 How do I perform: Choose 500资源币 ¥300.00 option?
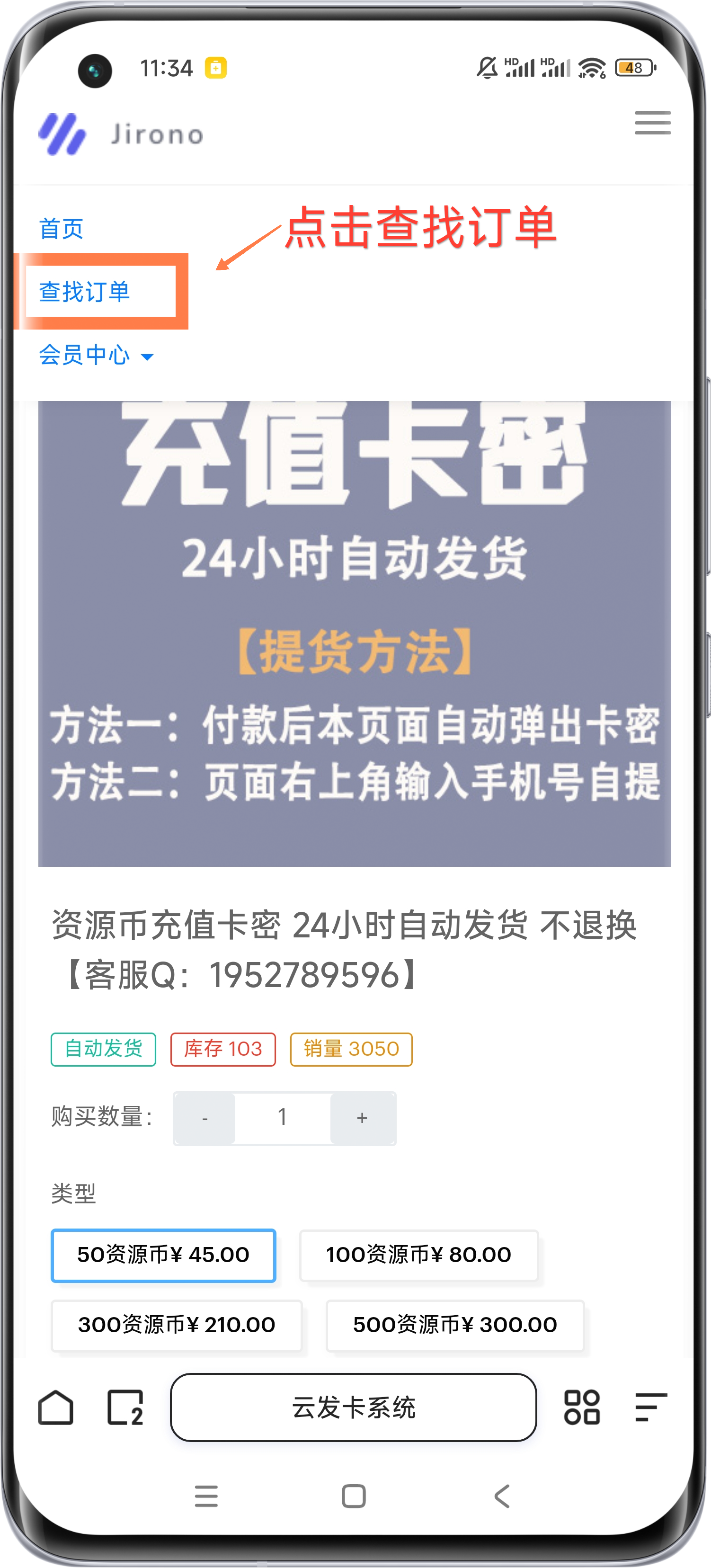(455, 1325)
